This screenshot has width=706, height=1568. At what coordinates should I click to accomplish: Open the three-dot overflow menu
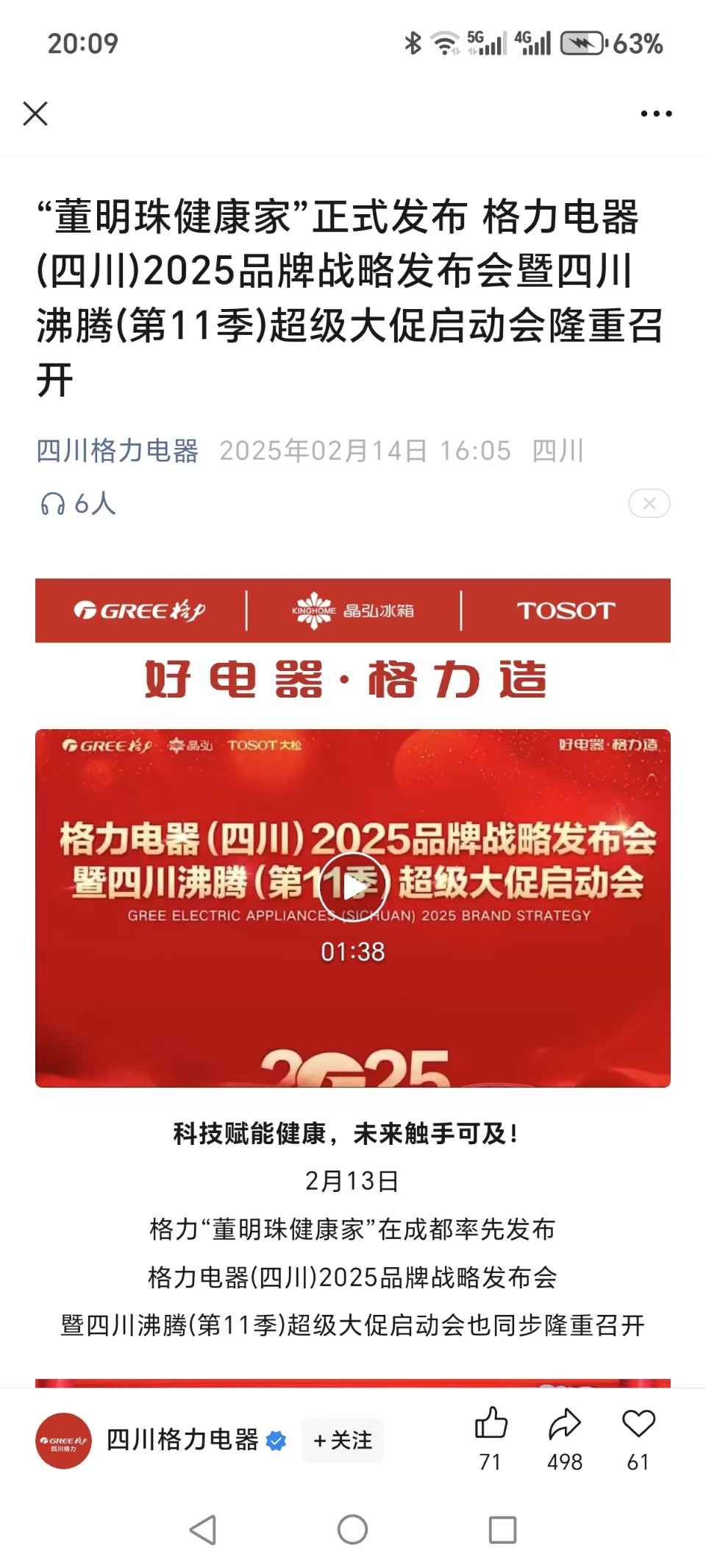point(655,114)
